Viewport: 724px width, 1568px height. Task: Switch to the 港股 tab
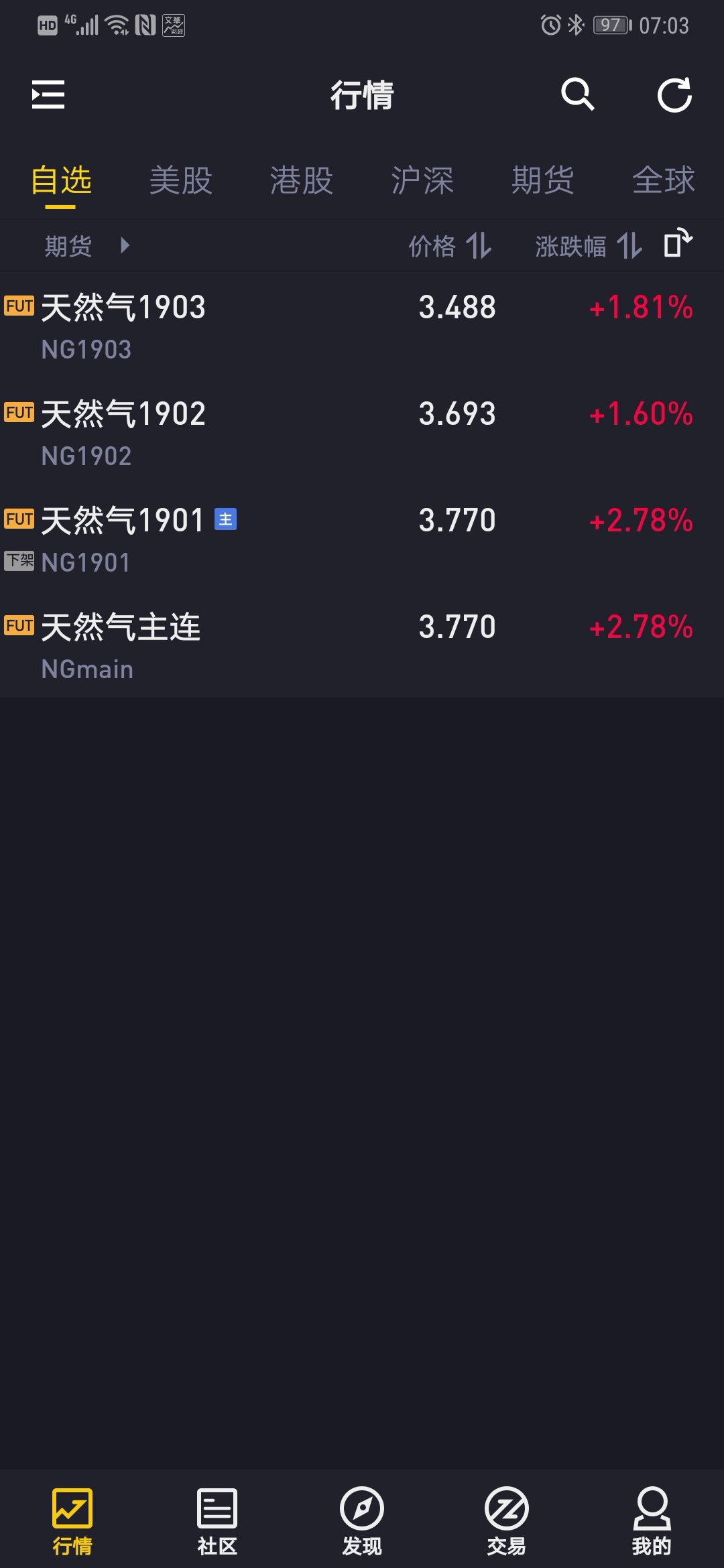(x=302, y=180)
